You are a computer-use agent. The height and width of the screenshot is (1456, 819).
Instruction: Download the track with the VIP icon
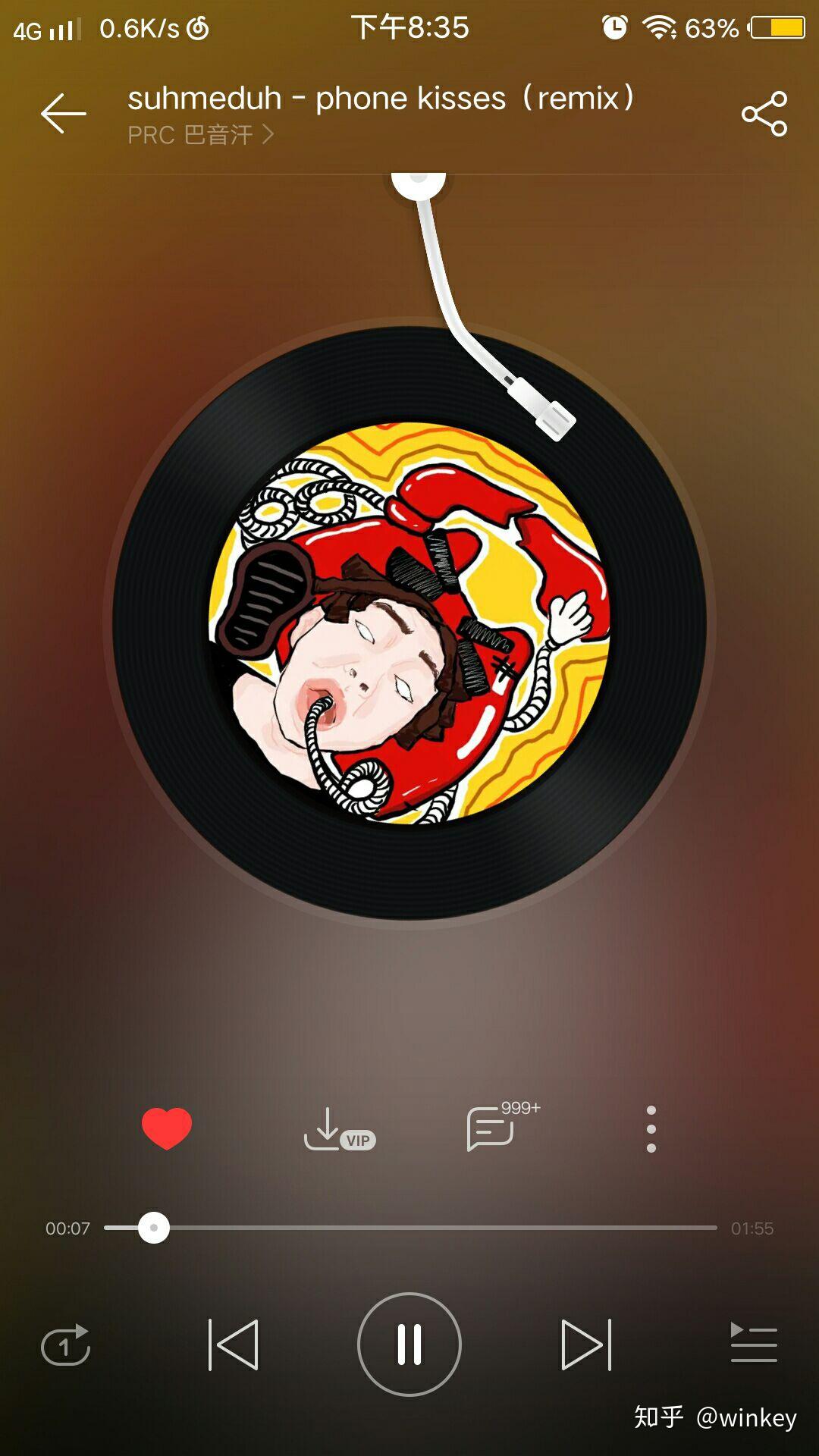(x=338, y=1130)
